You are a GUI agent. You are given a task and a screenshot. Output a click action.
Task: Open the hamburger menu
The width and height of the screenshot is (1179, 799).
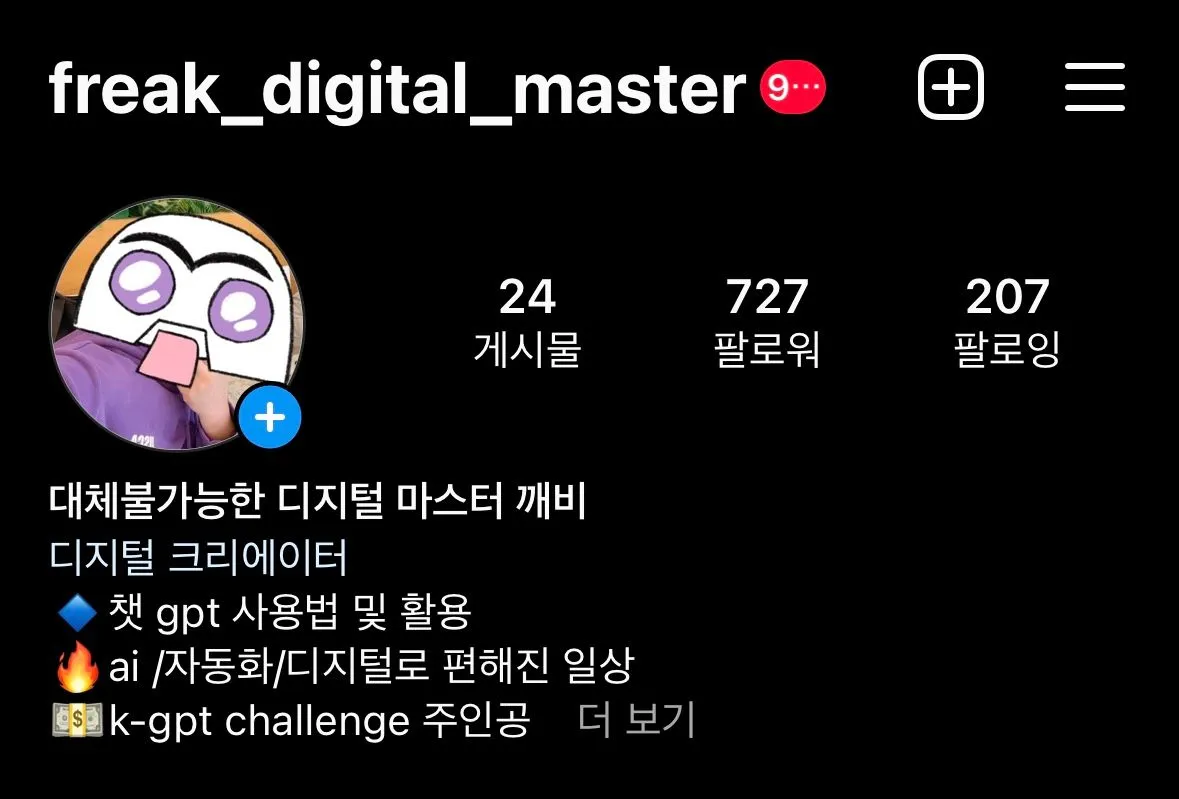[x=1094, y=88]
